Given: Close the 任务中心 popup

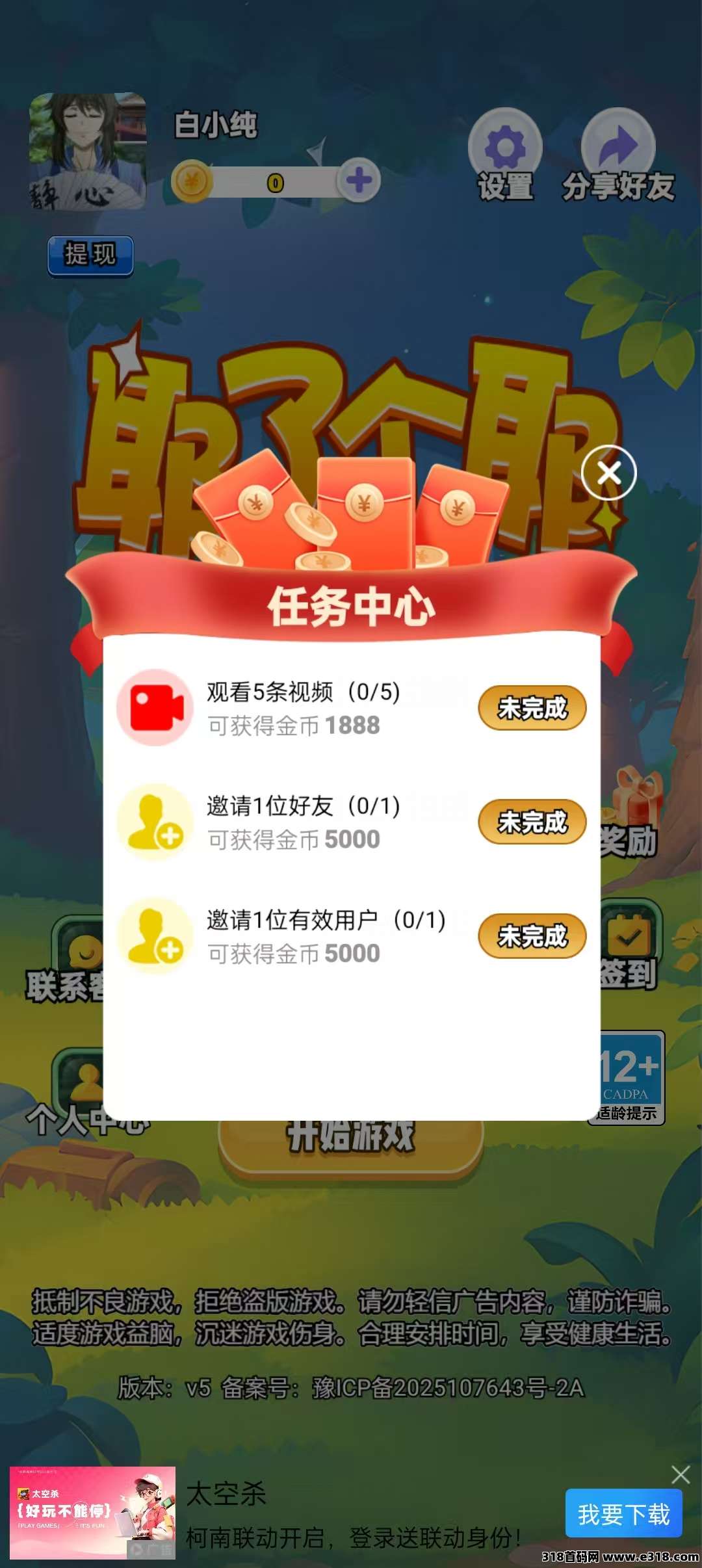Looking at the screenshot, I should tap(608, 473).
